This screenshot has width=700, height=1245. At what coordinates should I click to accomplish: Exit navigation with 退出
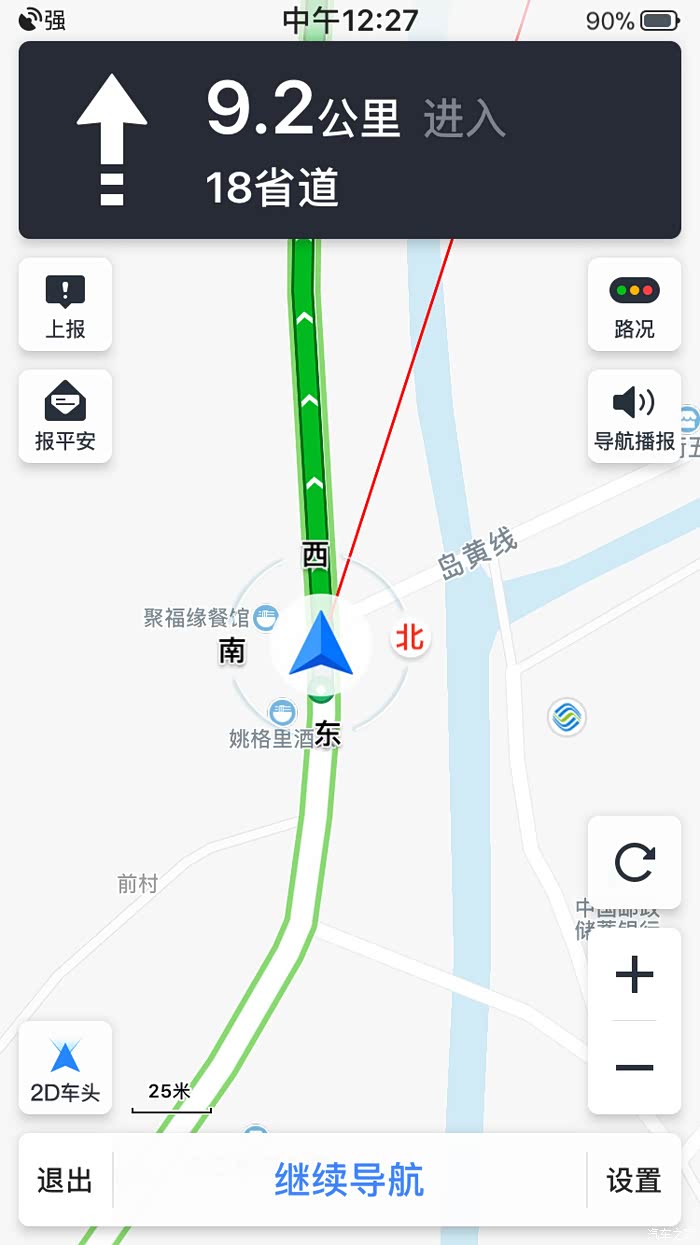click(65, 1180)
